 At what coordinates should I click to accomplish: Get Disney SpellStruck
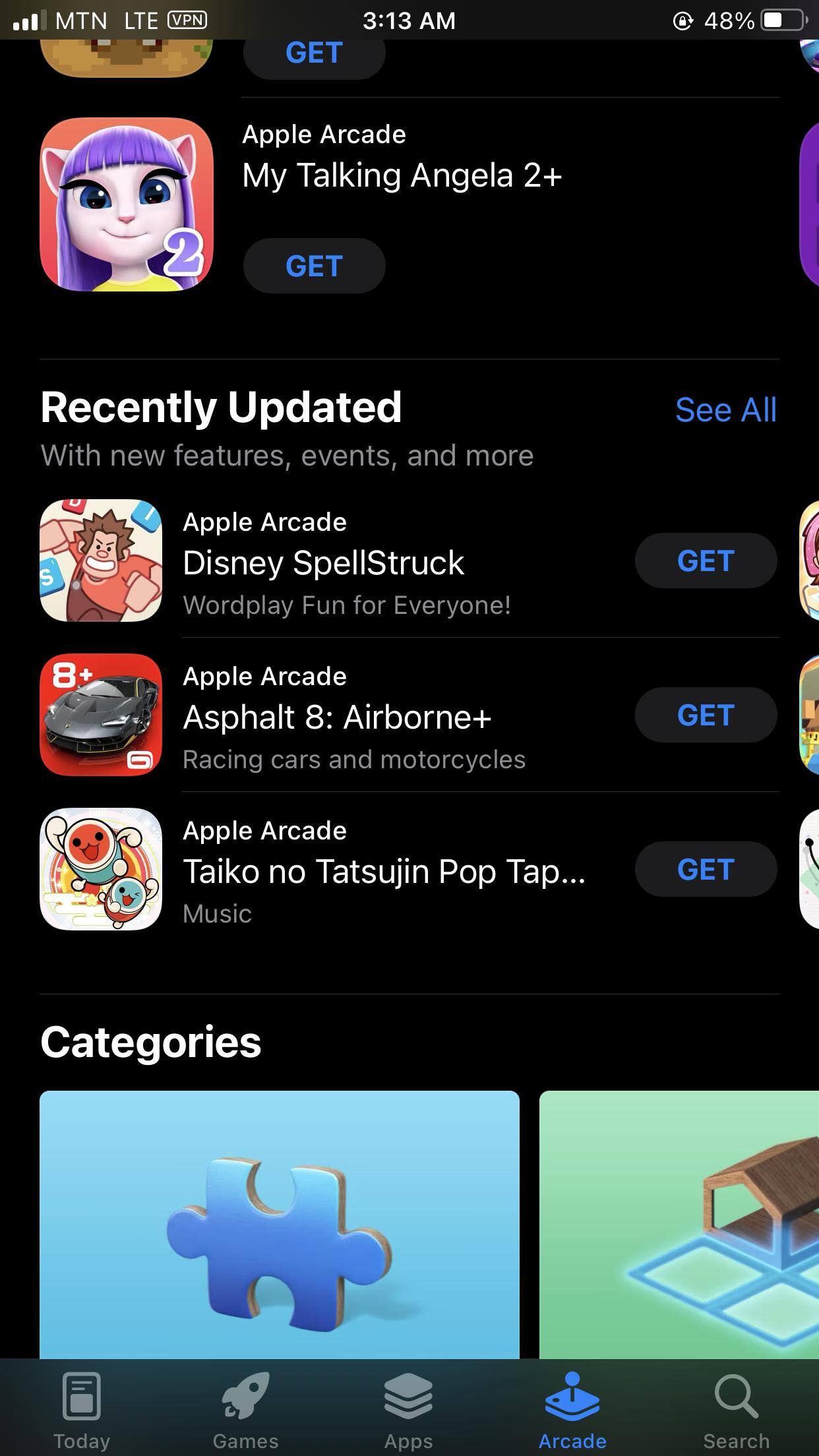pyautogui.click(x=705, y=561)
